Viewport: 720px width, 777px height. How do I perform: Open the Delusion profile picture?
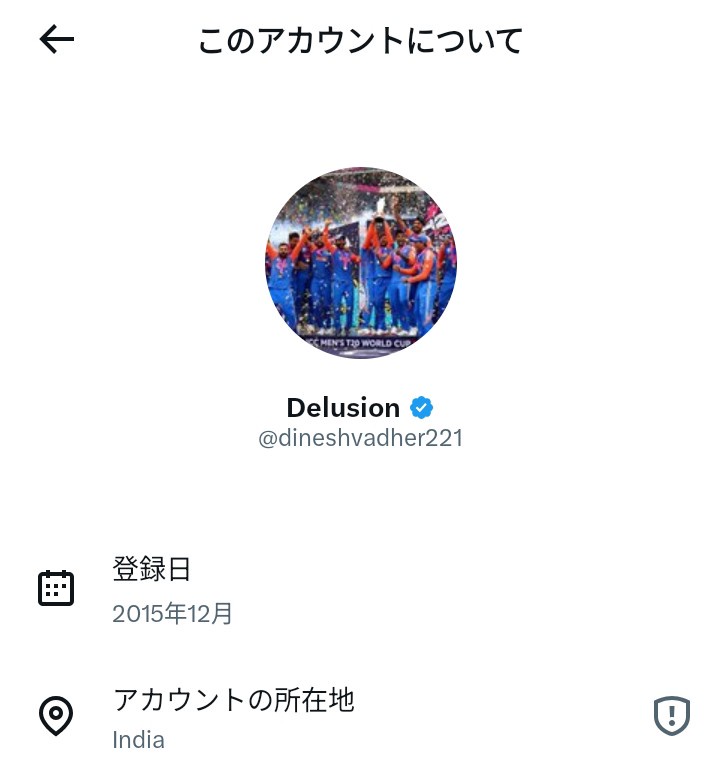click(360, 262)
